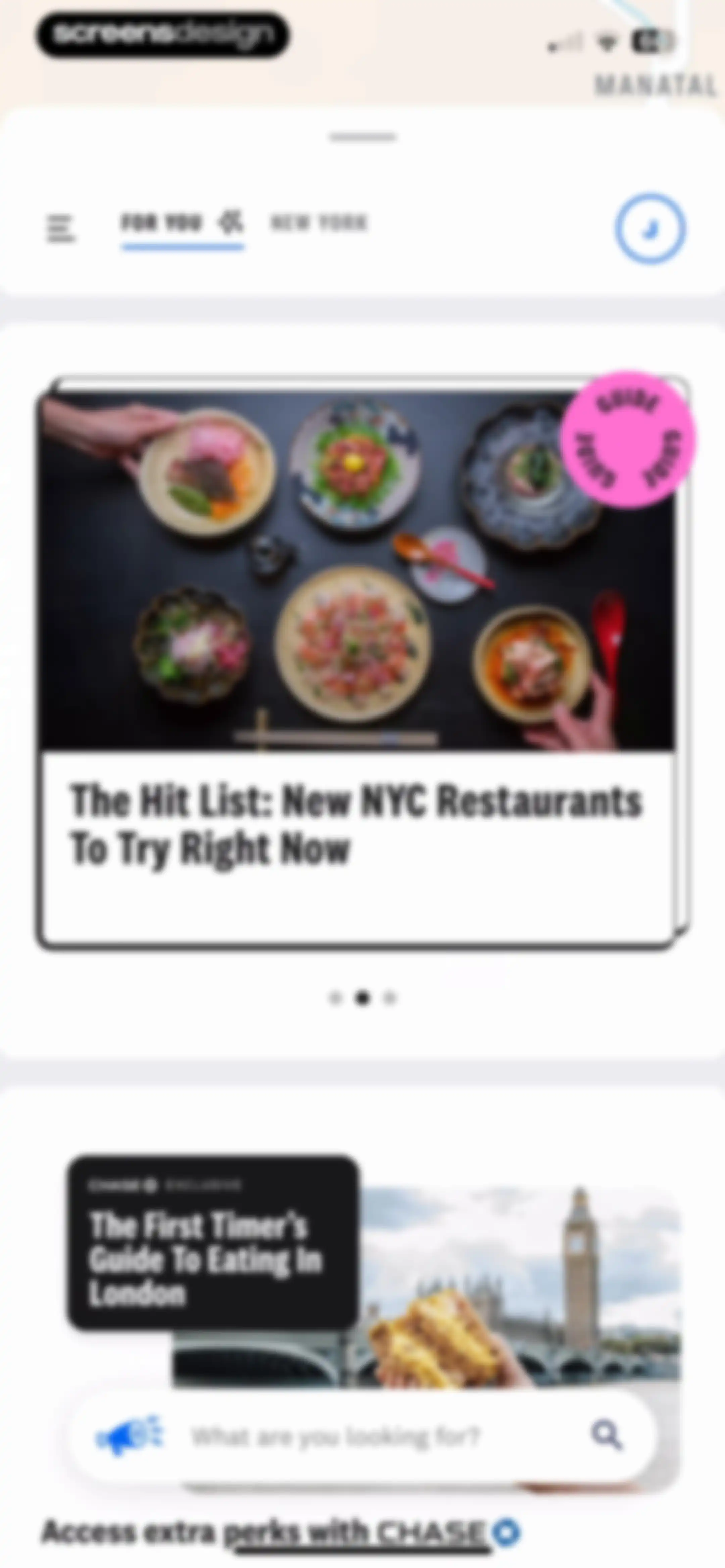Tap the megaphone icon in the search bar

click(130, 1436)
